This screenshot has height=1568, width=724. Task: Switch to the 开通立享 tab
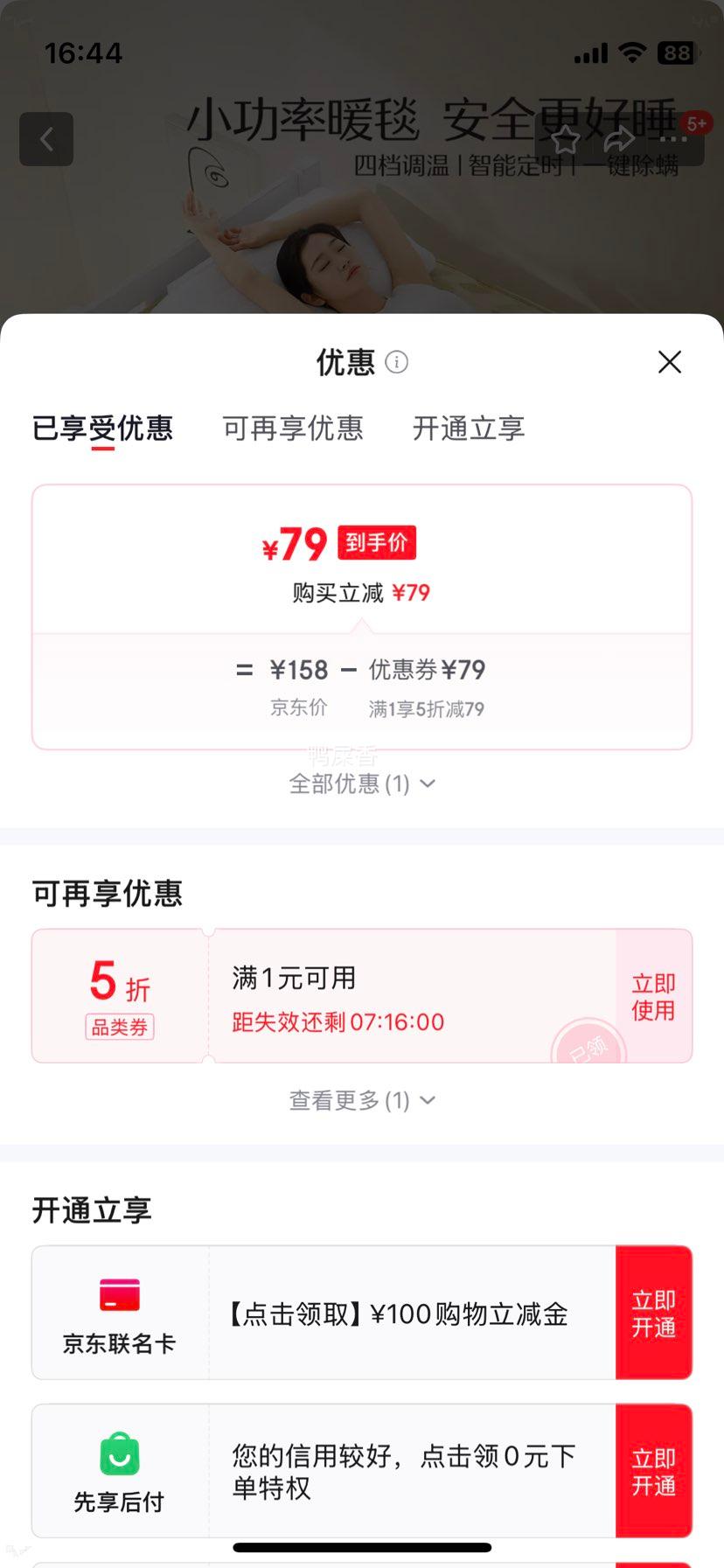click(469, 429)
